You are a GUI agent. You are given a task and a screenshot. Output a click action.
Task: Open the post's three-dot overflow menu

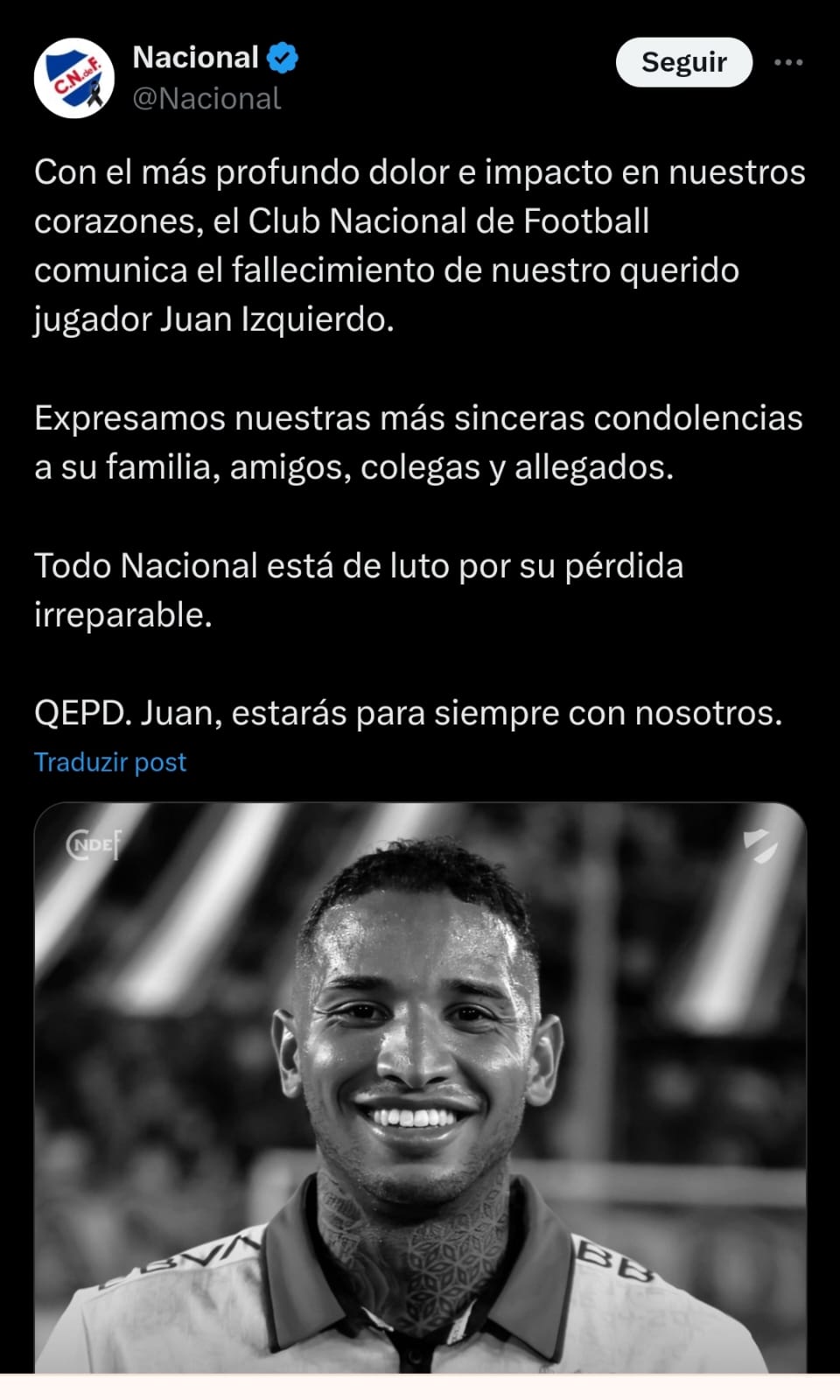pos(788,62)
